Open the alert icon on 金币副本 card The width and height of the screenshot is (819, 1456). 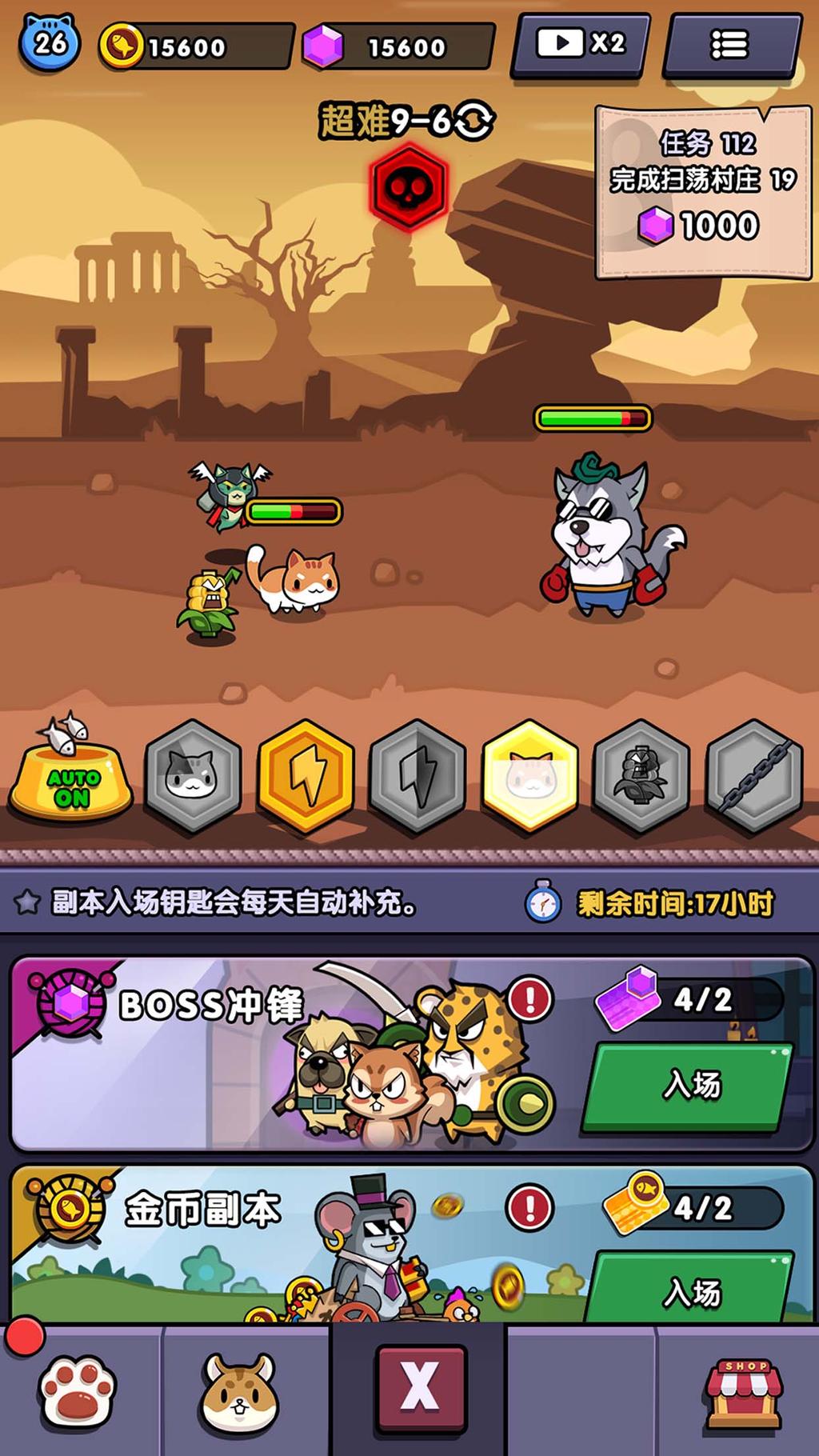(529, 1207)
